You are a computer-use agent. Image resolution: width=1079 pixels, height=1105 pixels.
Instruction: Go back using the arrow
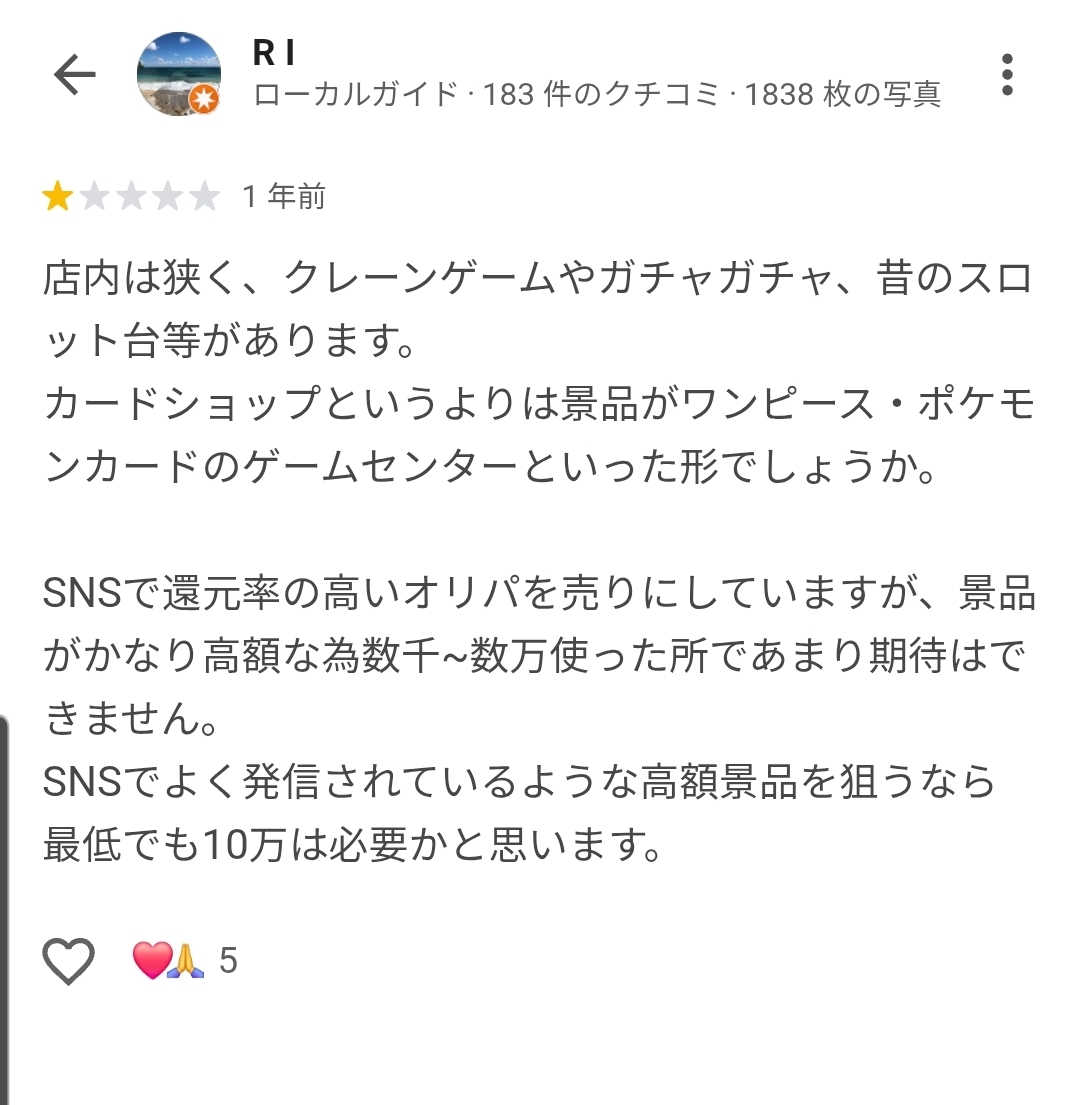[x=74, y=75]
